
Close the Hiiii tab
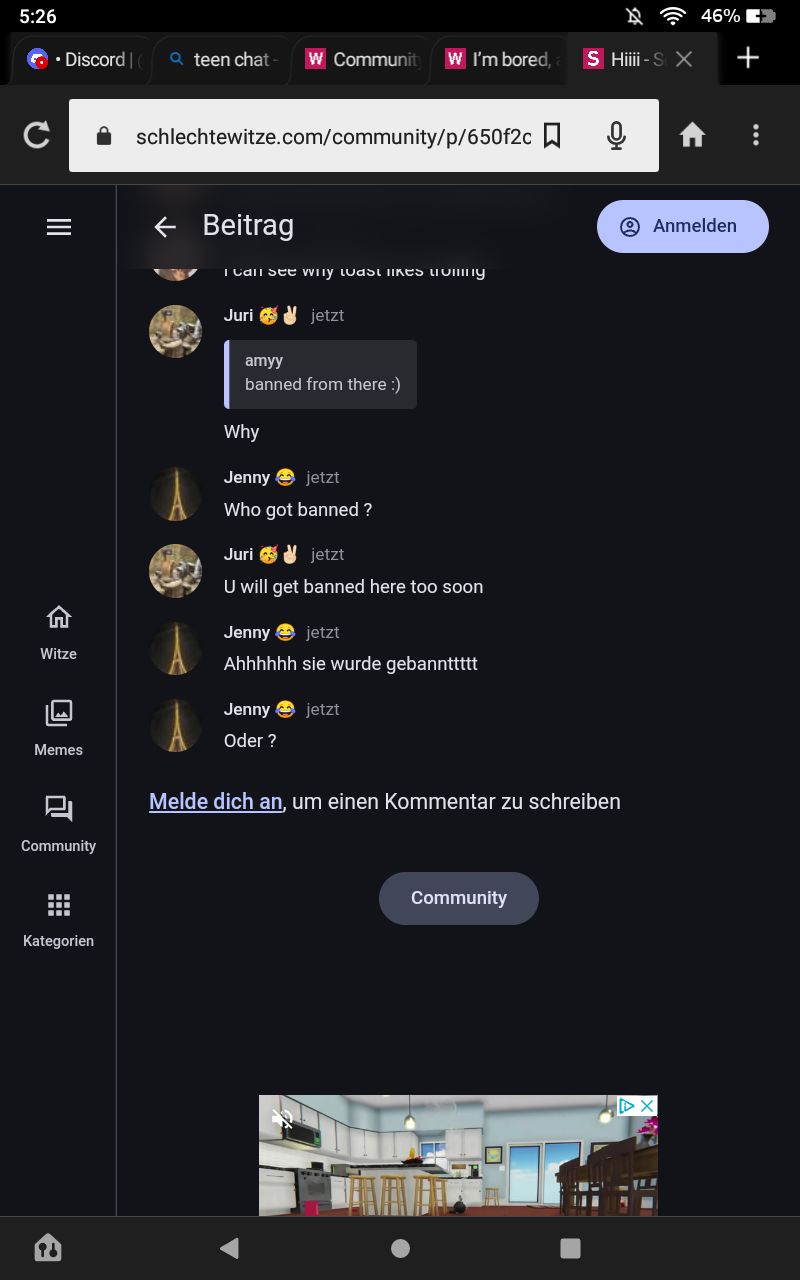[684, 59]
